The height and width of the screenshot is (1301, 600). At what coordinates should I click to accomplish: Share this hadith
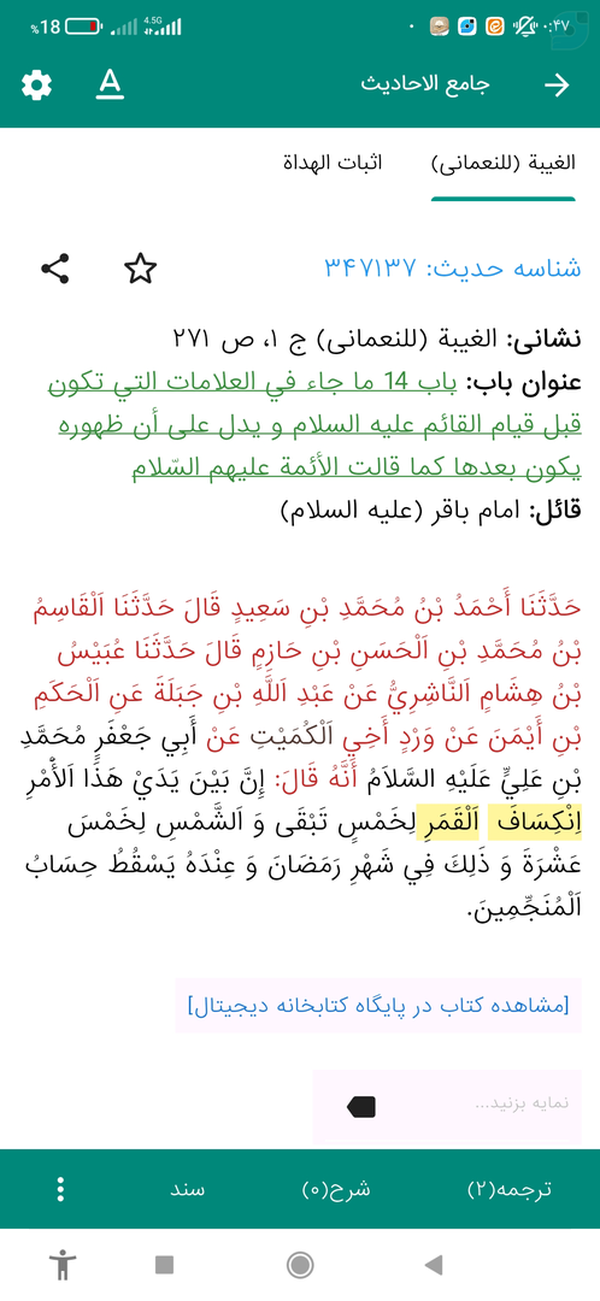coord(55,268)
